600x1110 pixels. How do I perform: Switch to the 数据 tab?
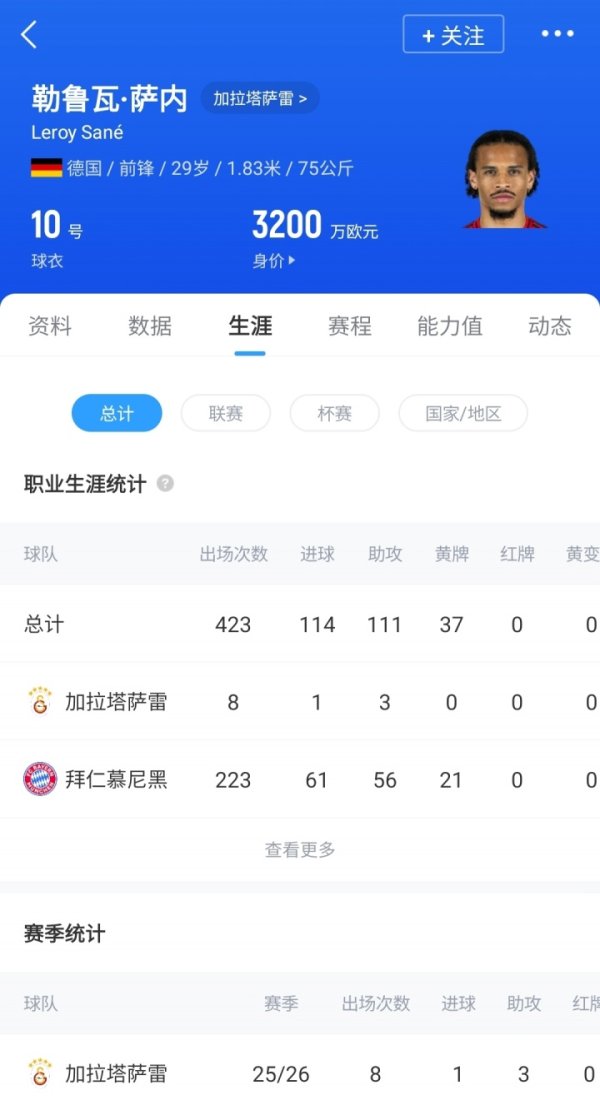pyautogui.click(x=150, y=326)
